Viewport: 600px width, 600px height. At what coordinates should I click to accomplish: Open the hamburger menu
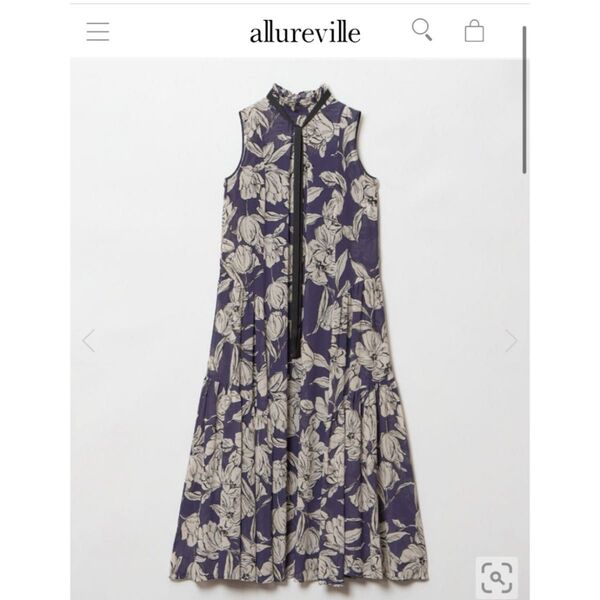click(x=97, y=31)
